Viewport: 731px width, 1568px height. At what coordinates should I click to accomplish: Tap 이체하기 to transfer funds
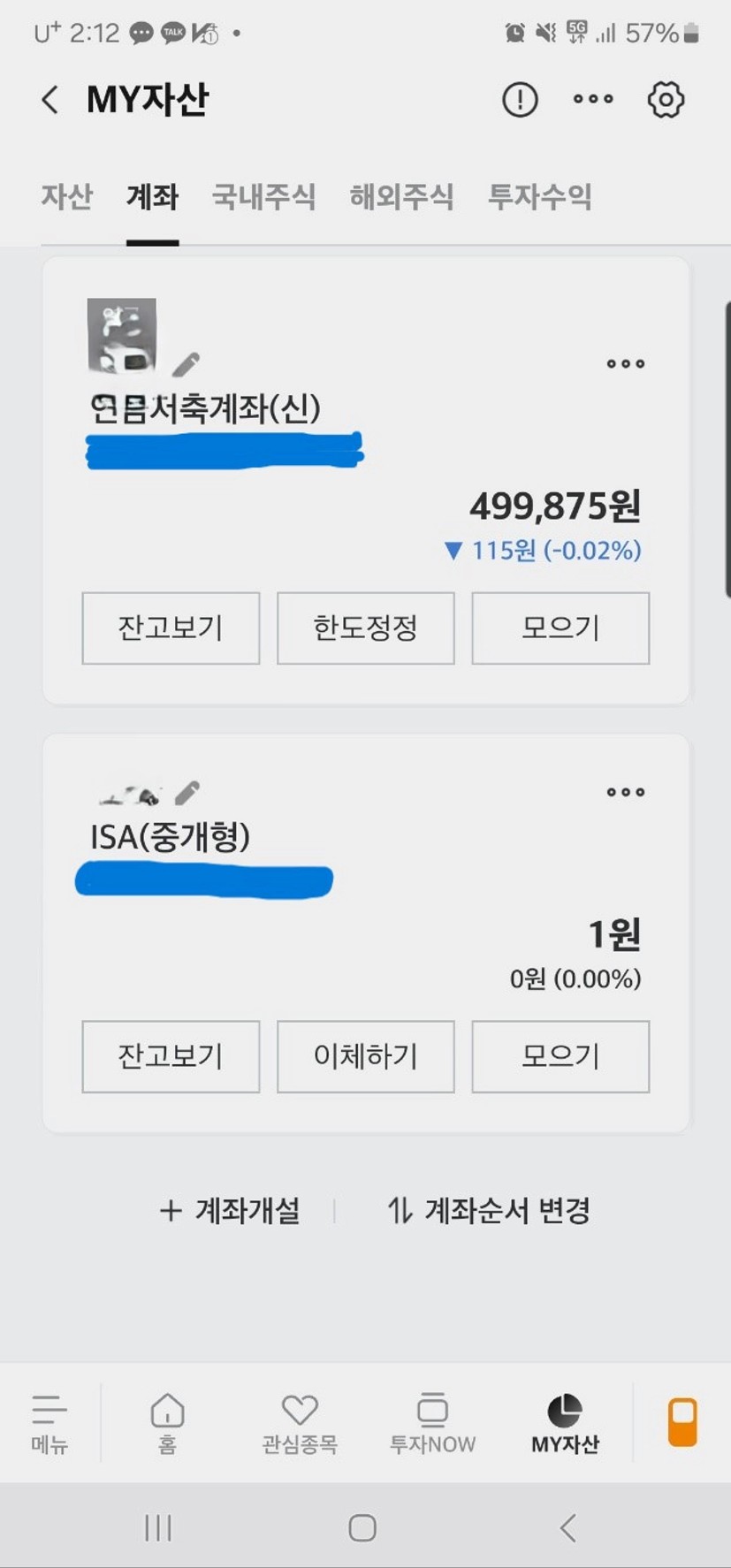pos(365,1056)
